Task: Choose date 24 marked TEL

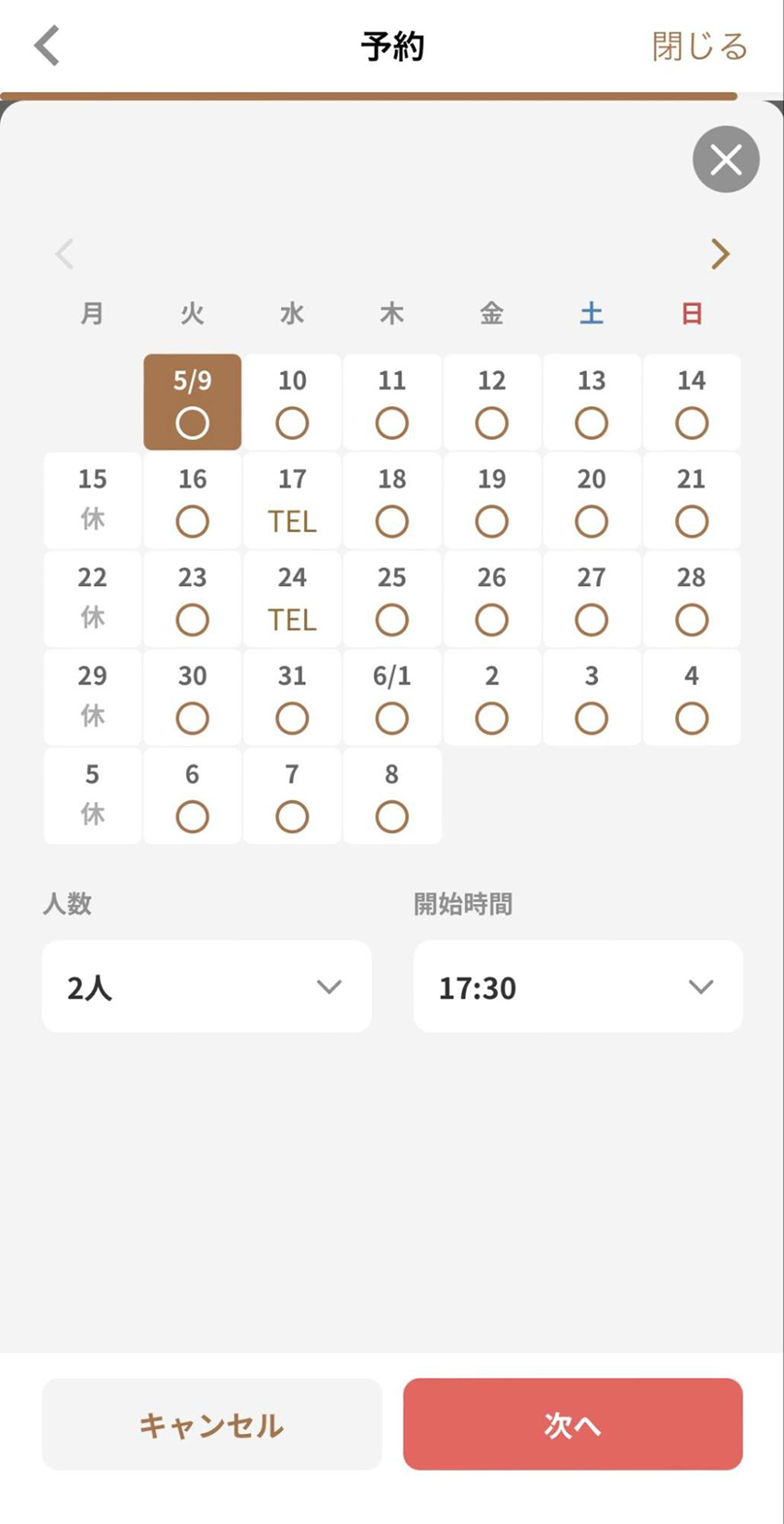Action: coord(292,599)
